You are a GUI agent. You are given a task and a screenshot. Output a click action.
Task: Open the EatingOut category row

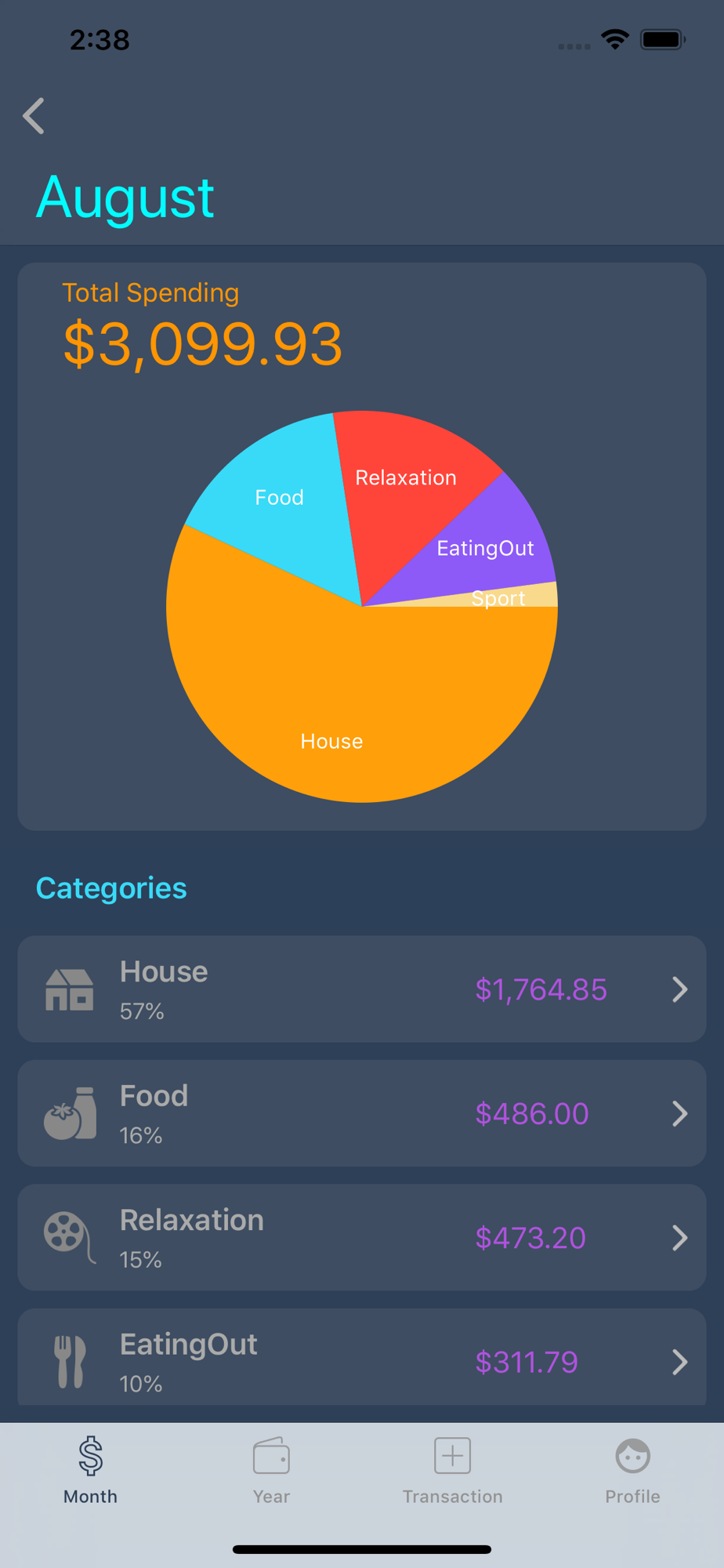pos(362,1357)
